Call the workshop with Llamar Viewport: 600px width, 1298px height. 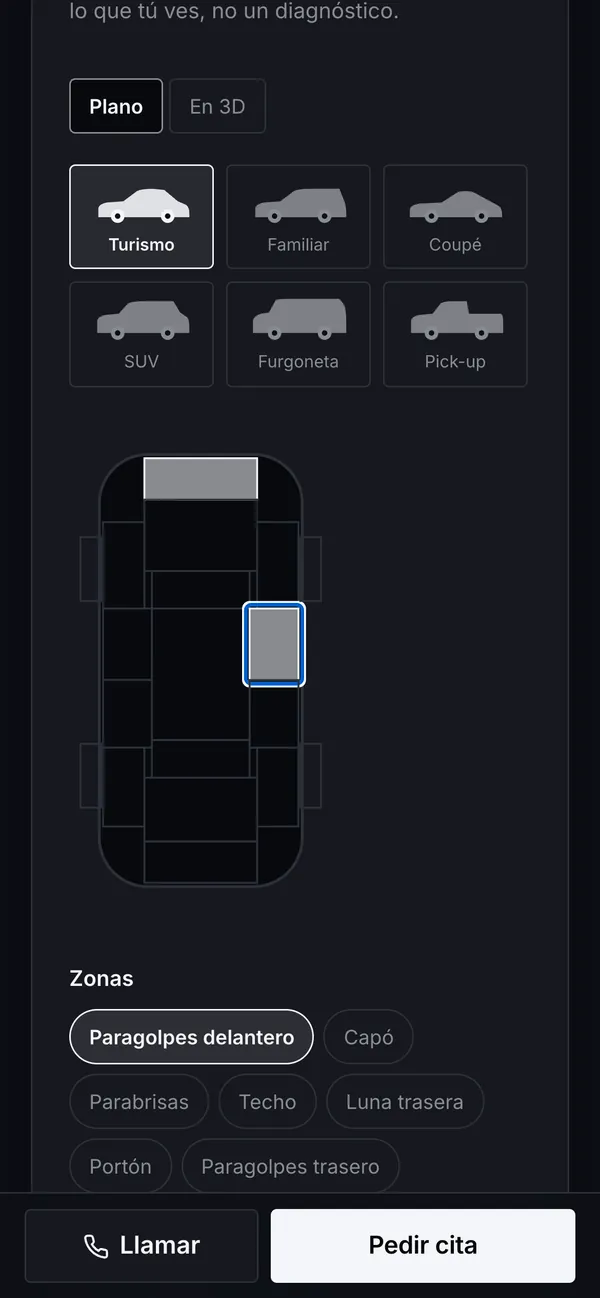coord(141,1246)
